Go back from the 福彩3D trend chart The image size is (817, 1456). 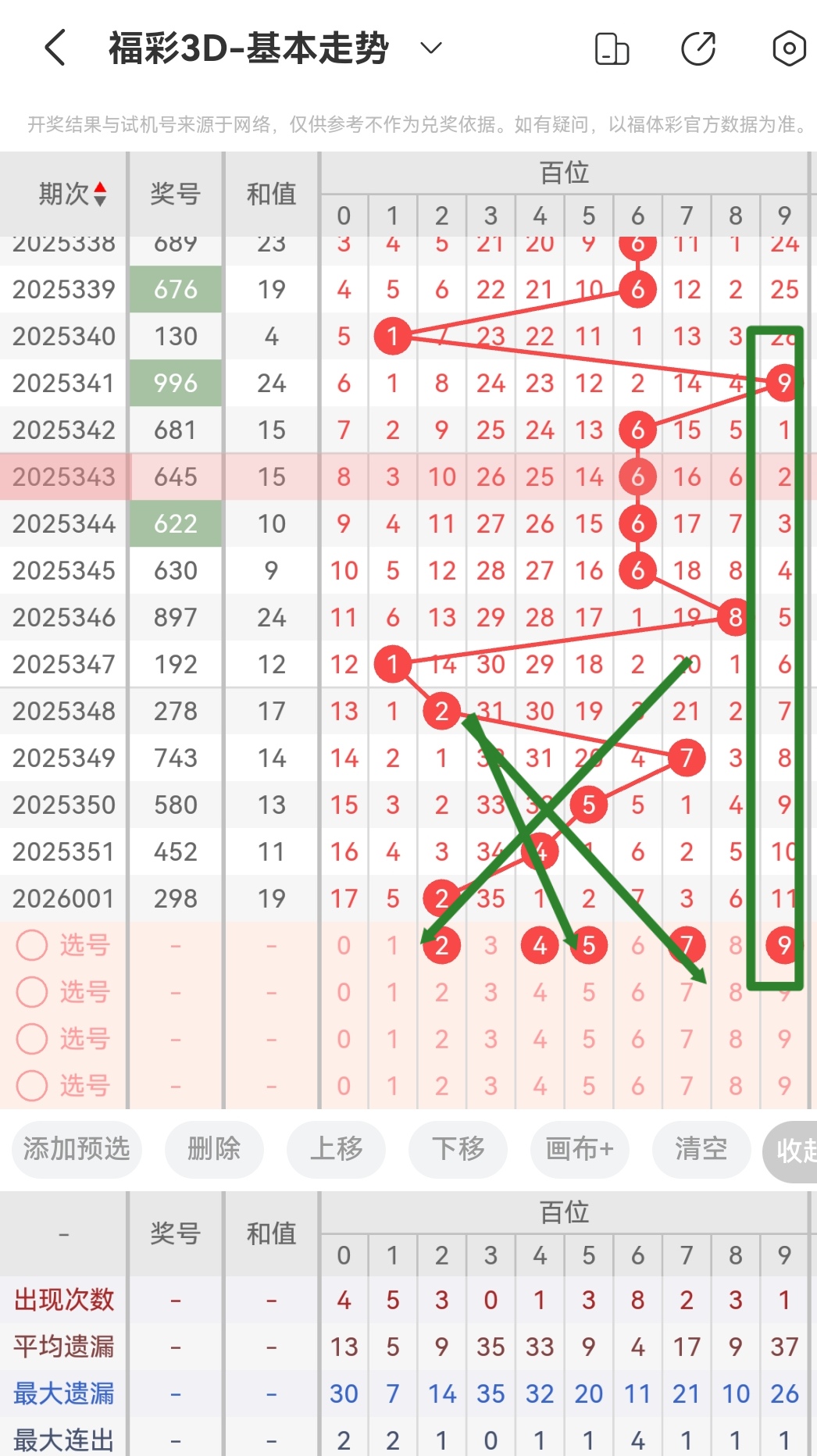pyautogui.click(x=55, y=48)
